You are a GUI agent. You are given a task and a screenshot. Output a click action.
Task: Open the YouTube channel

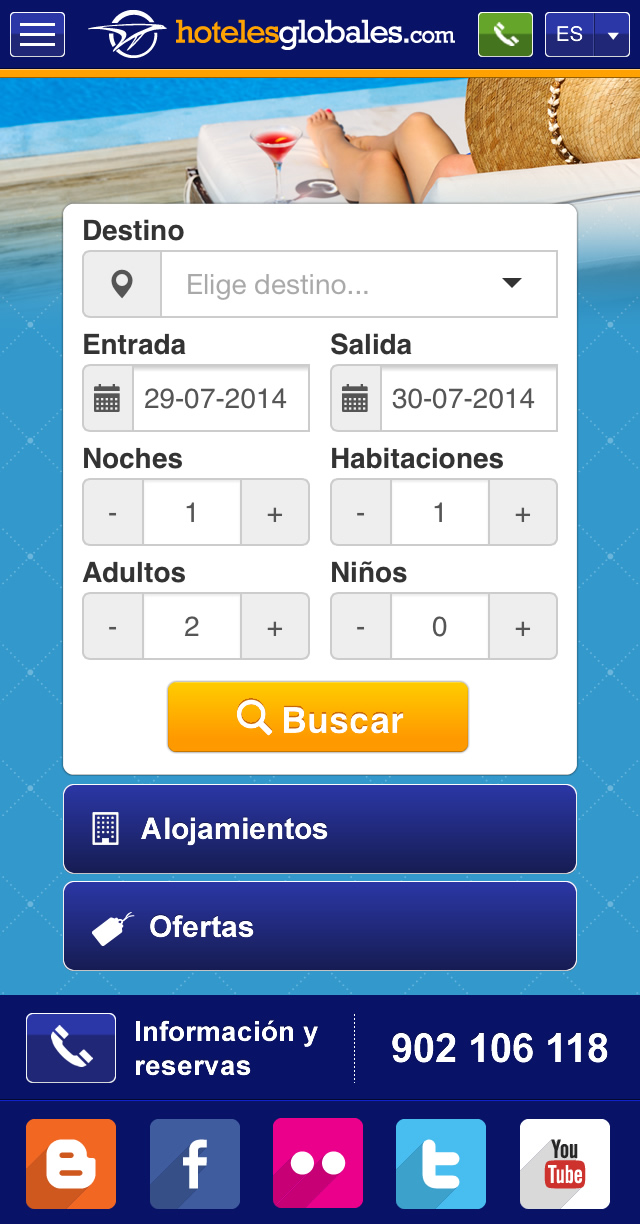point(564,1164)
